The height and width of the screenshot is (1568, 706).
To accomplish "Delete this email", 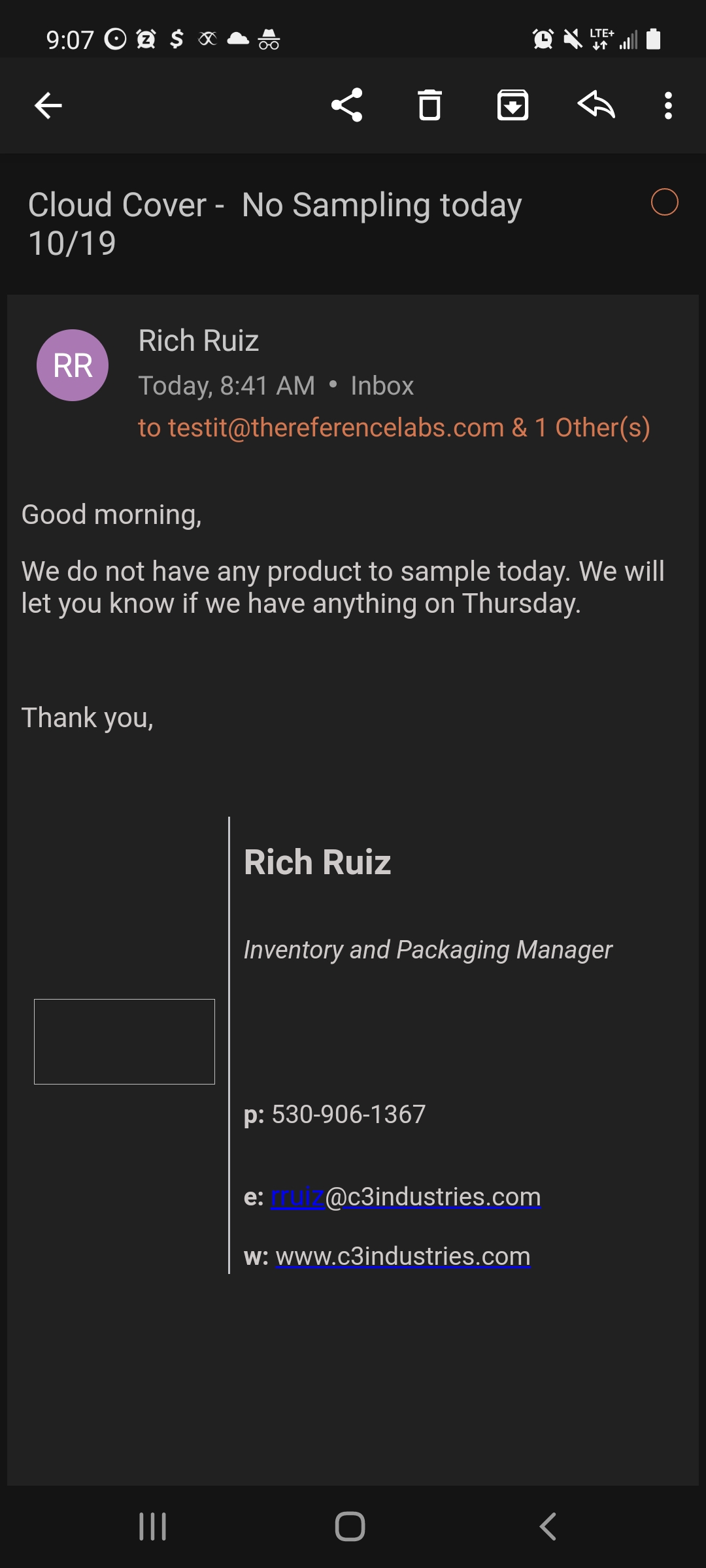I will click(x=429, y=105).
